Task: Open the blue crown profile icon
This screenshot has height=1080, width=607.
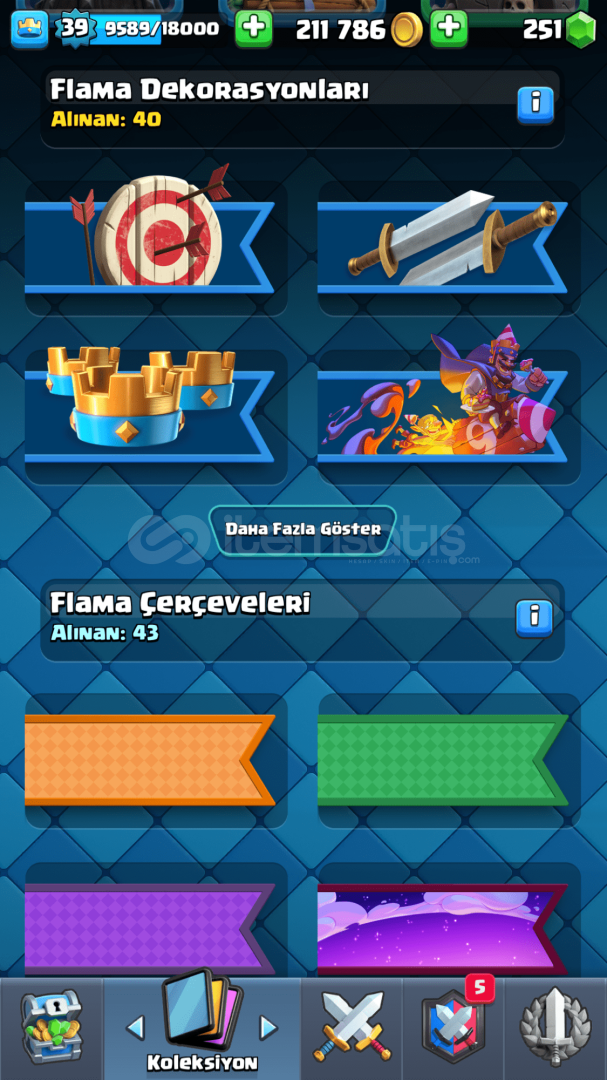Action: (x=30, y=29)
